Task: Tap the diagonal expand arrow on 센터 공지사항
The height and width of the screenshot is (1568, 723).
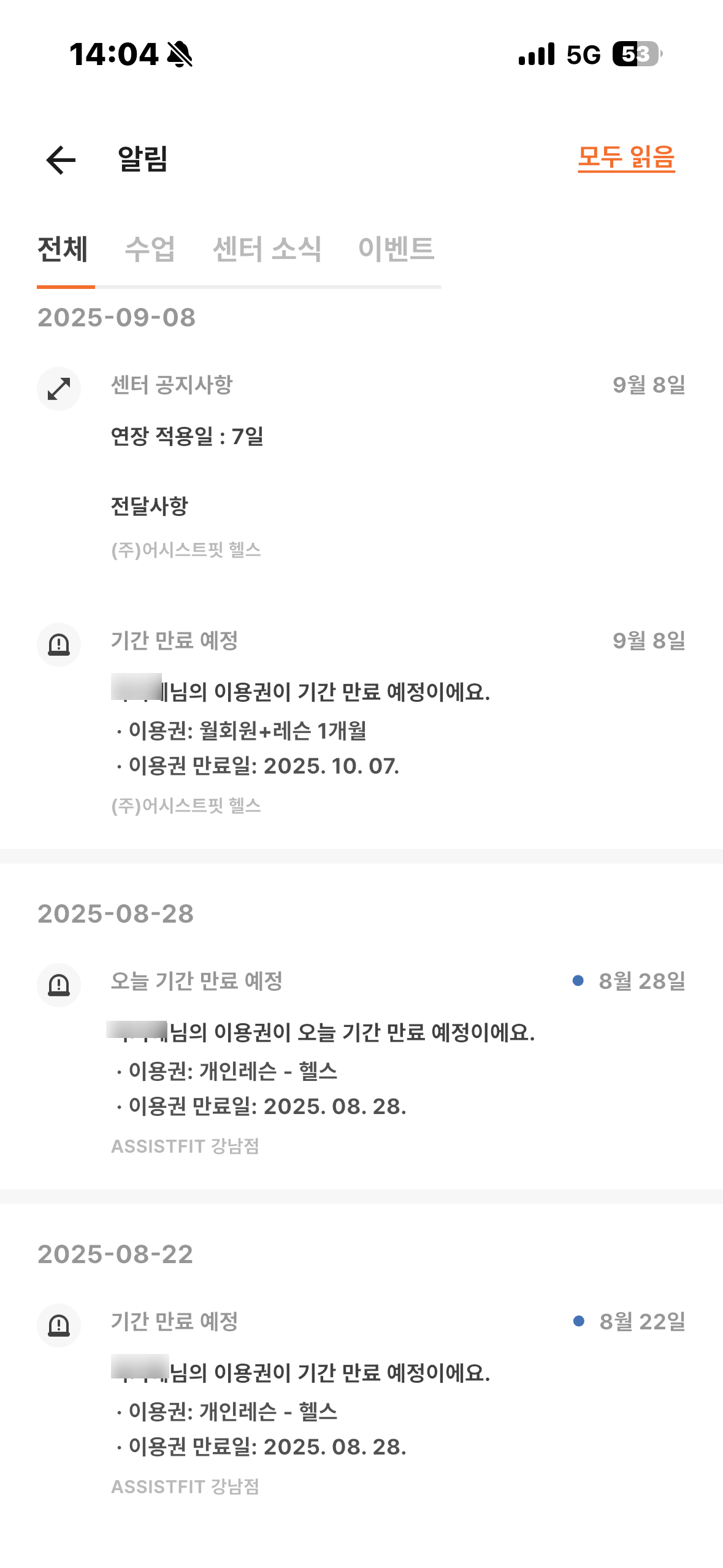Action: pos(59,388)
